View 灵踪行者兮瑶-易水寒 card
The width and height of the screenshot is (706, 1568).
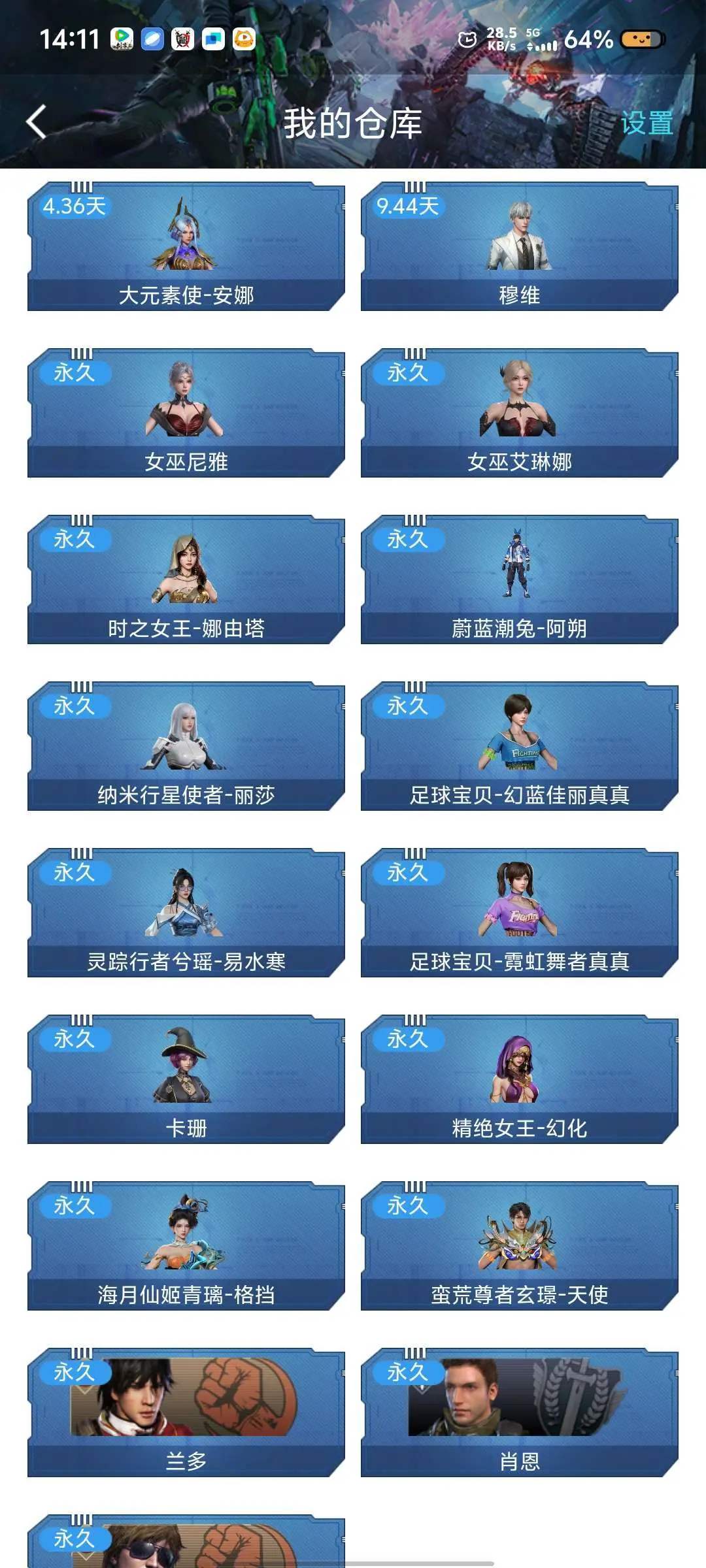click(x=186, y=913)
